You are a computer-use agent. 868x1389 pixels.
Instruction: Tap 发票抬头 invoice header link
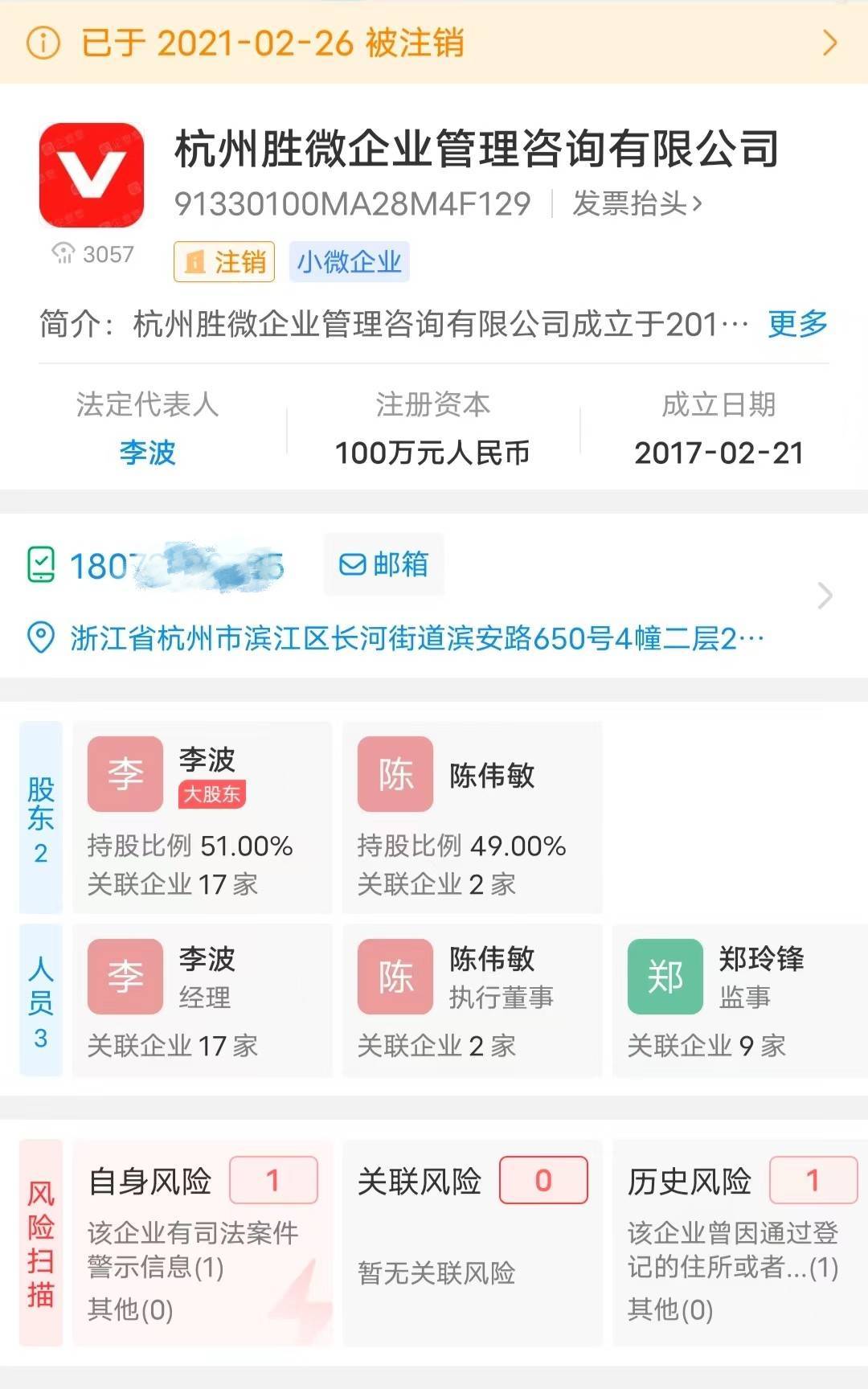coord(637,204)
